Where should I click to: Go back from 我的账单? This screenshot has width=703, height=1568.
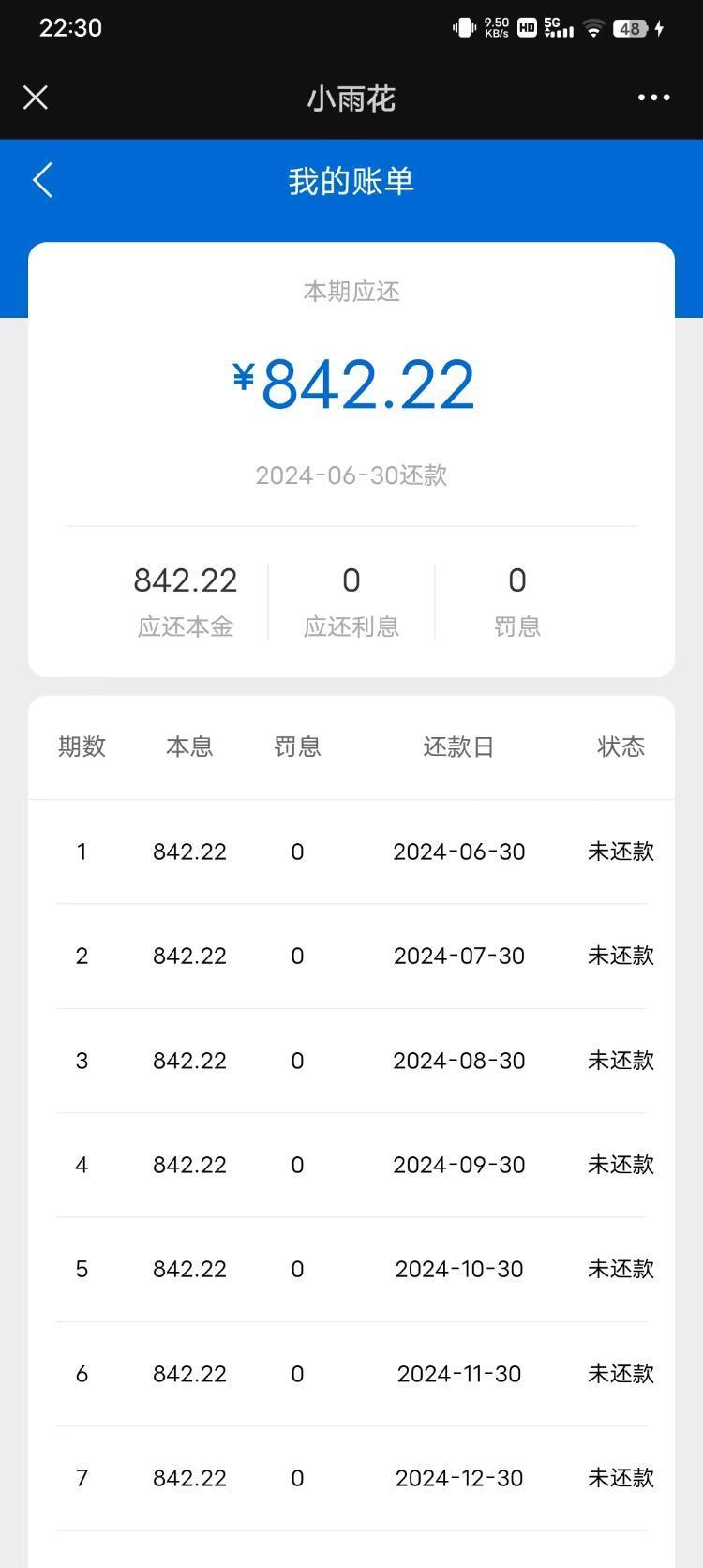(x=42, y=180)
